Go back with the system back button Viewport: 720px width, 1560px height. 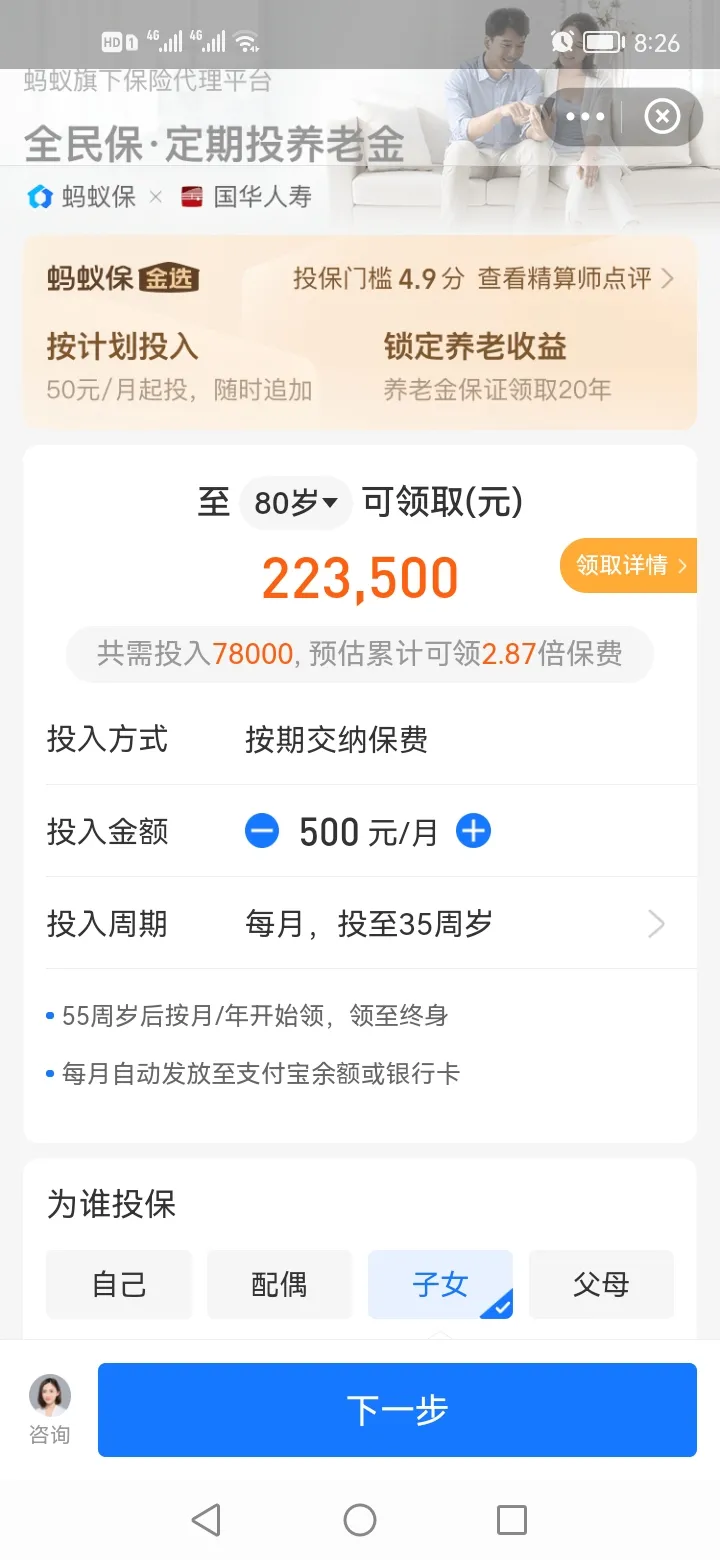[x=206, y=1520]
